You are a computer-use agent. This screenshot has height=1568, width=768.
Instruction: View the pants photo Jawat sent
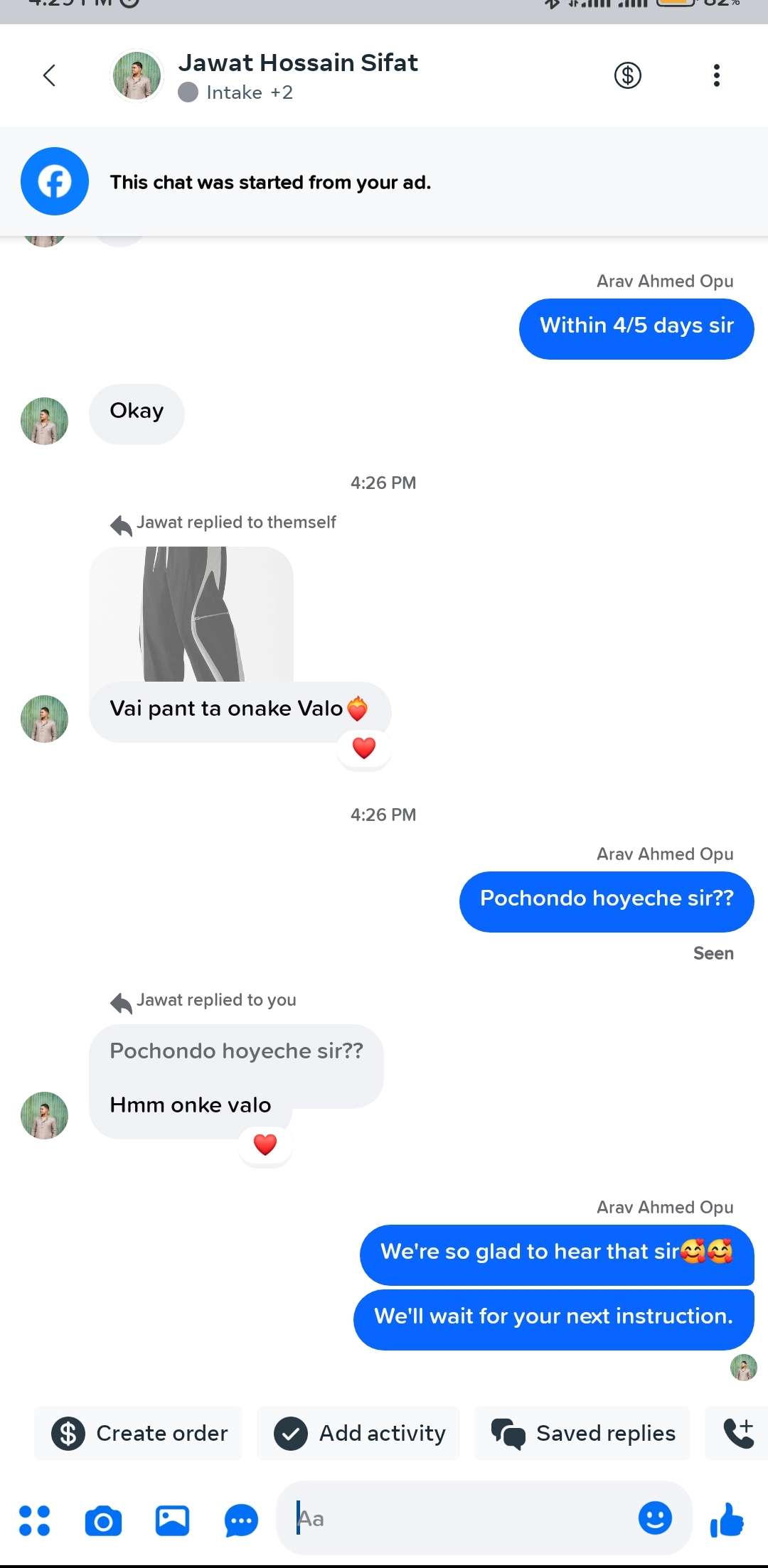click(191, 614)
